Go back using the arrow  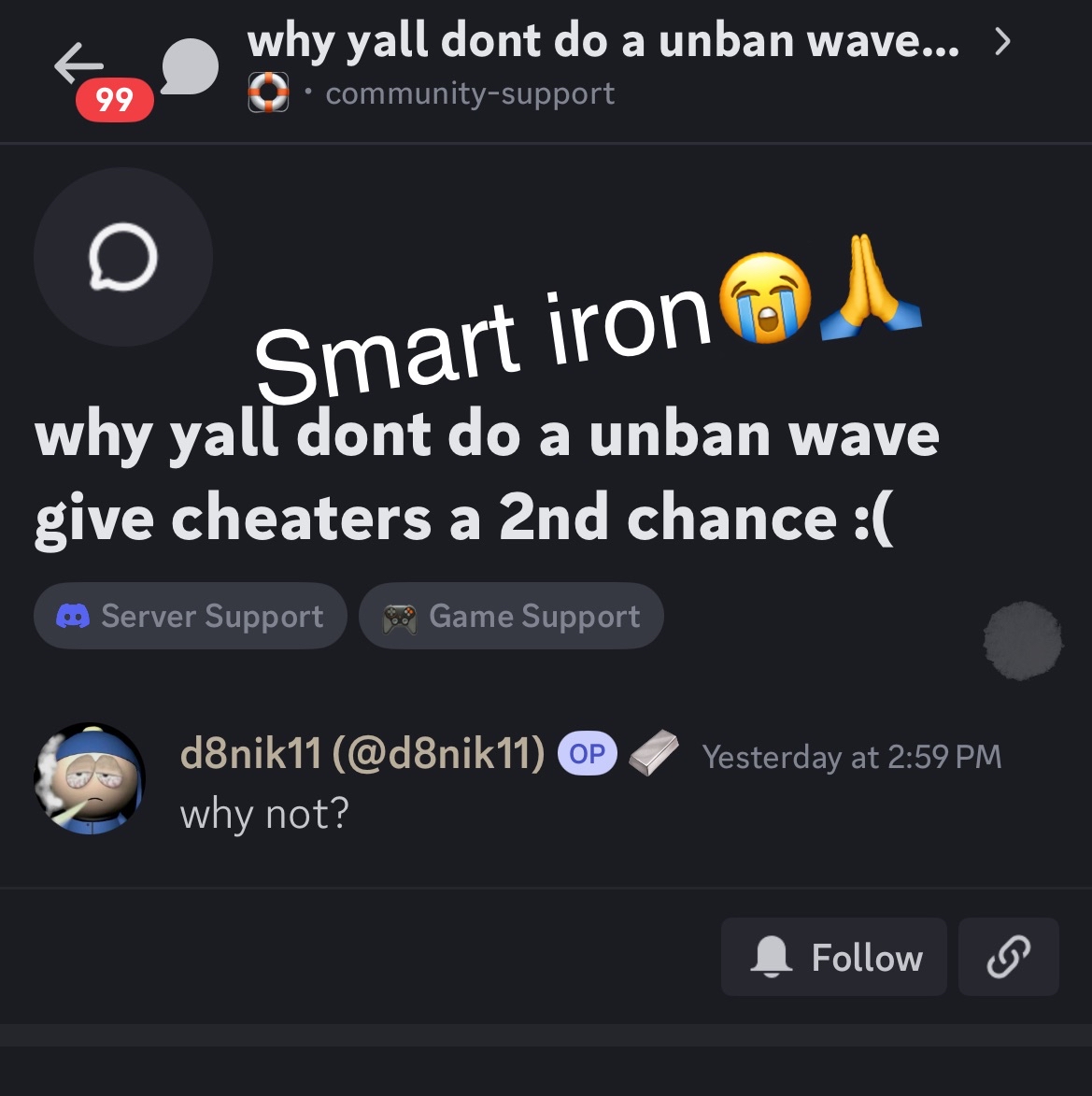(78, 64)
